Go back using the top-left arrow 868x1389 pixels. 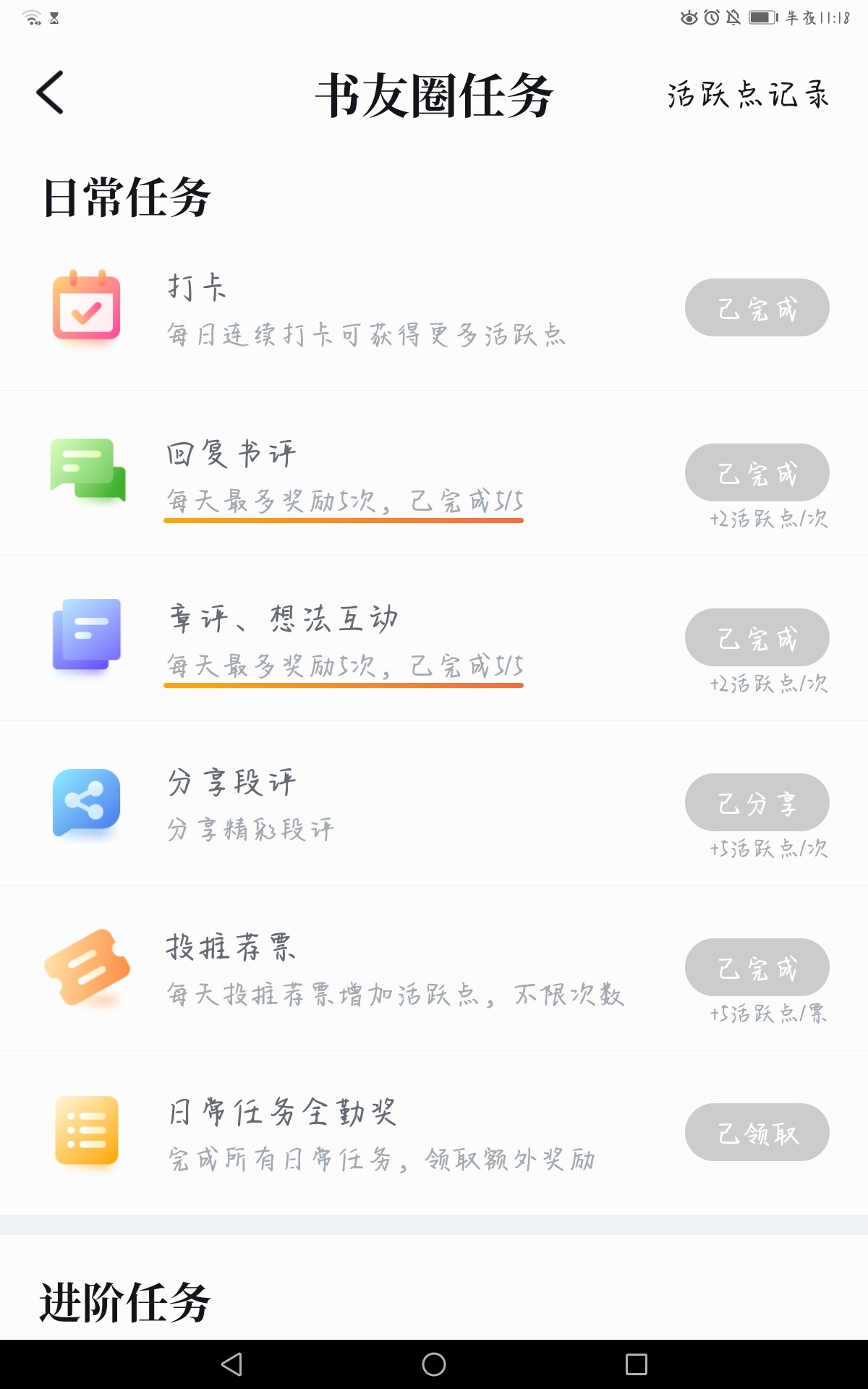[50, 93]
